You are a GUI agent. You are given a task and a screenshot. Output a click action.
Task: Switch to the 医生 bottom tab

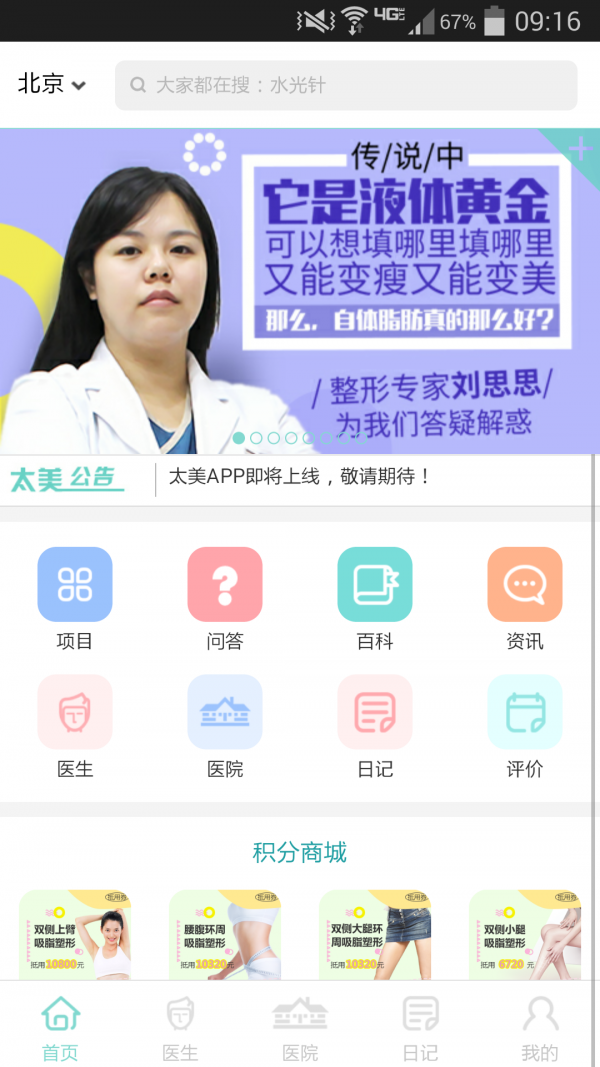(180, 1027)
